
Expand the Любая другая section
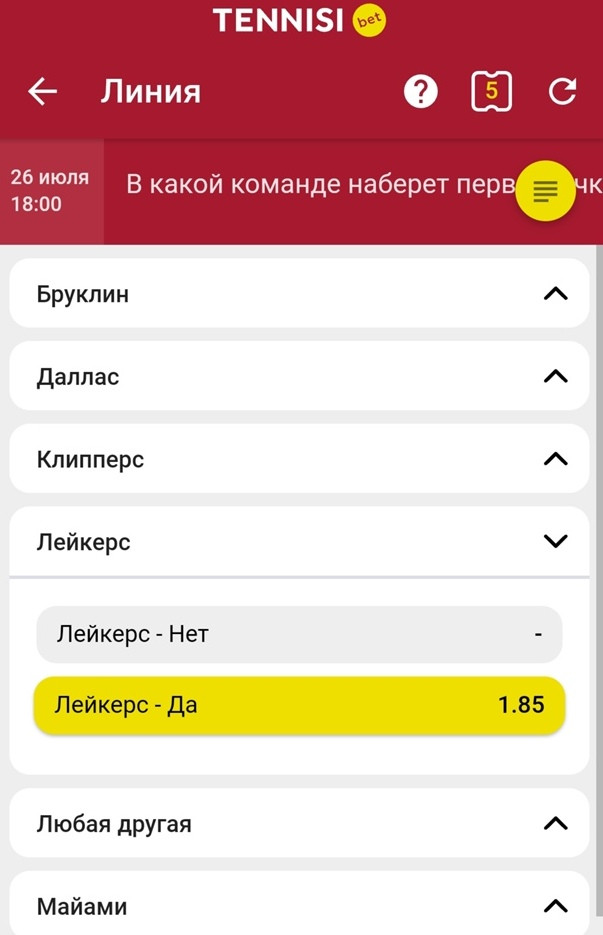coord(300,823)
